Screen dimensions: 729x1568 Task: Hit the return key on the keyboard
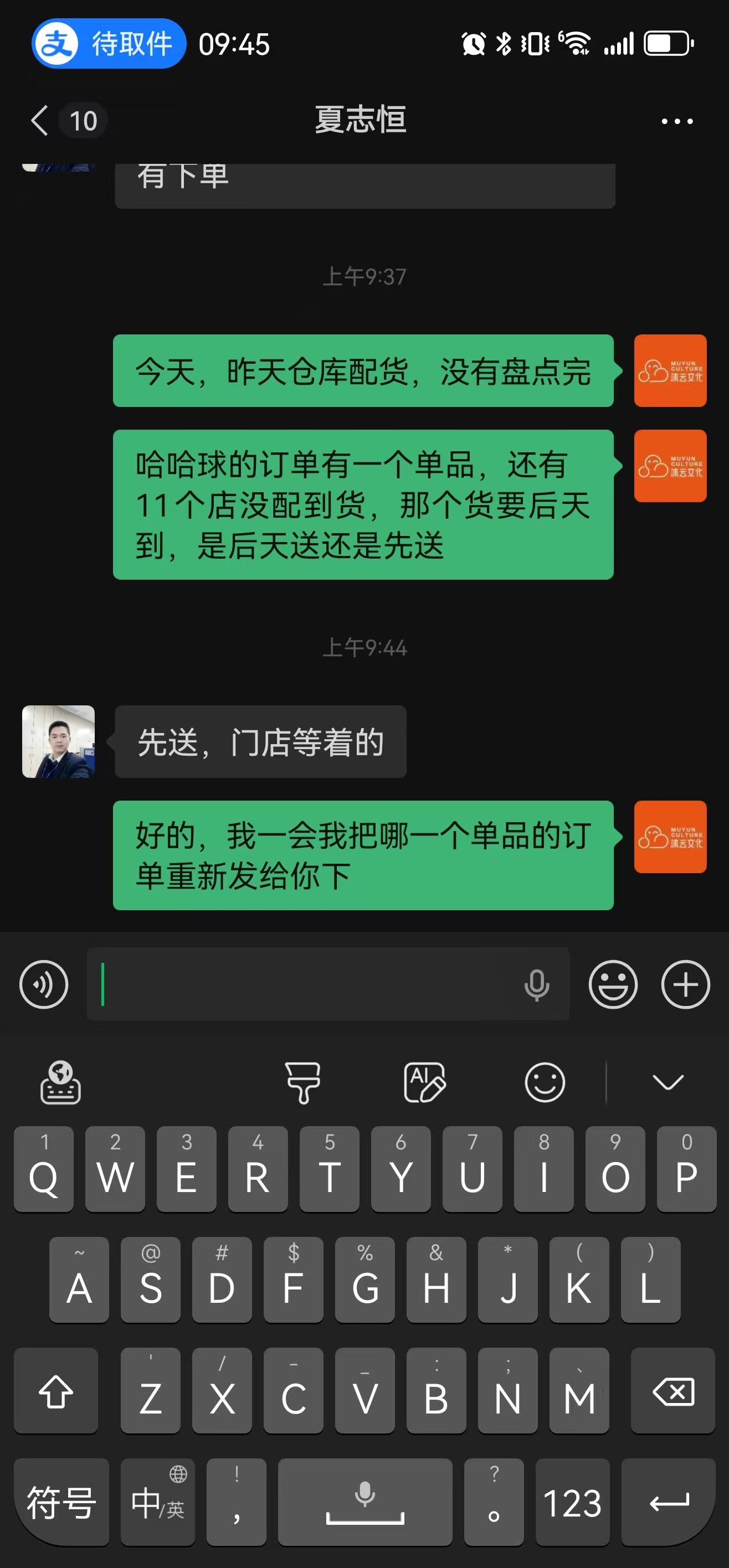(x=669, y=1502)
